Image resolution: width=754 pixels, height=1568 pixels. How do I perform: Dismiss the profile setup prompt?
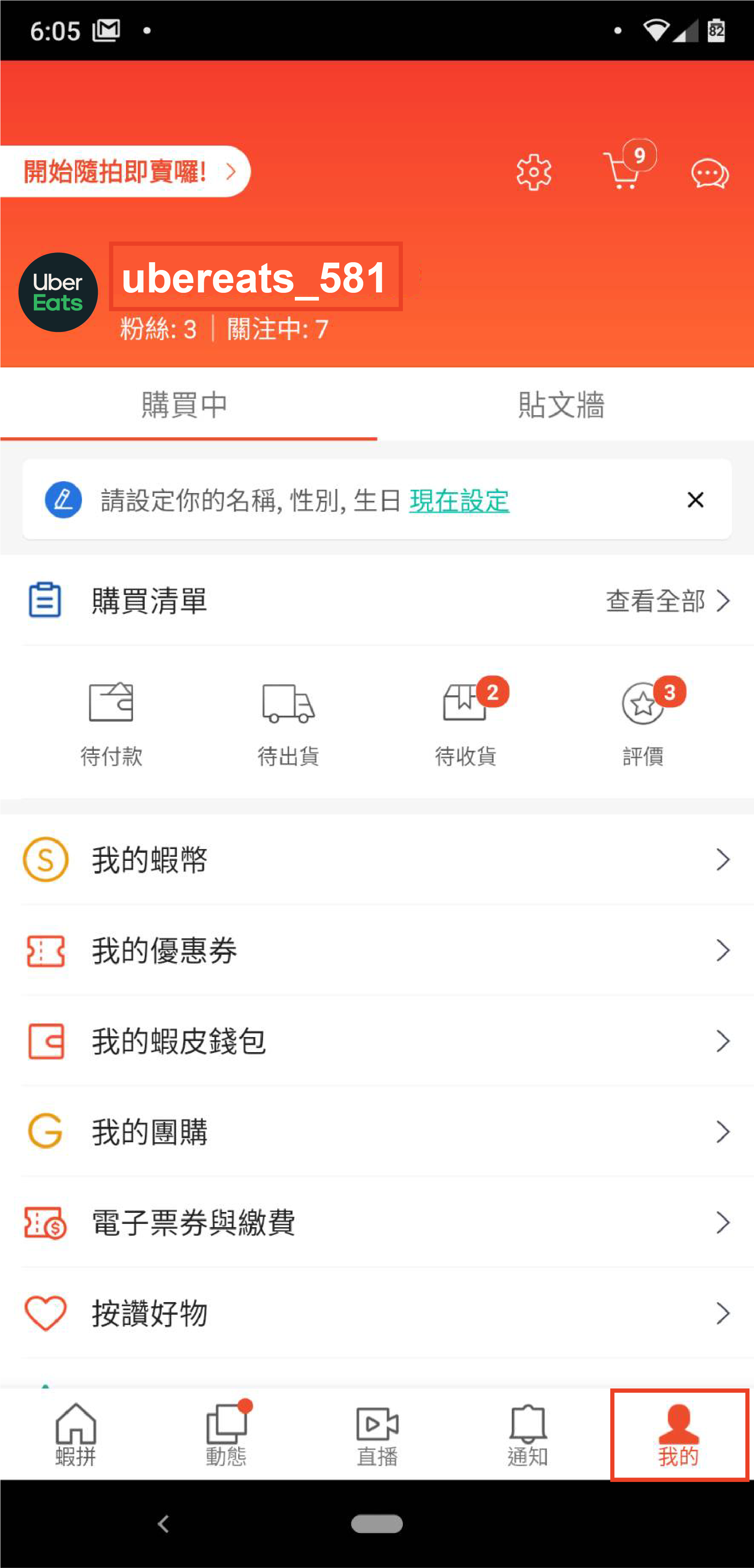click(x=696, y=500)
